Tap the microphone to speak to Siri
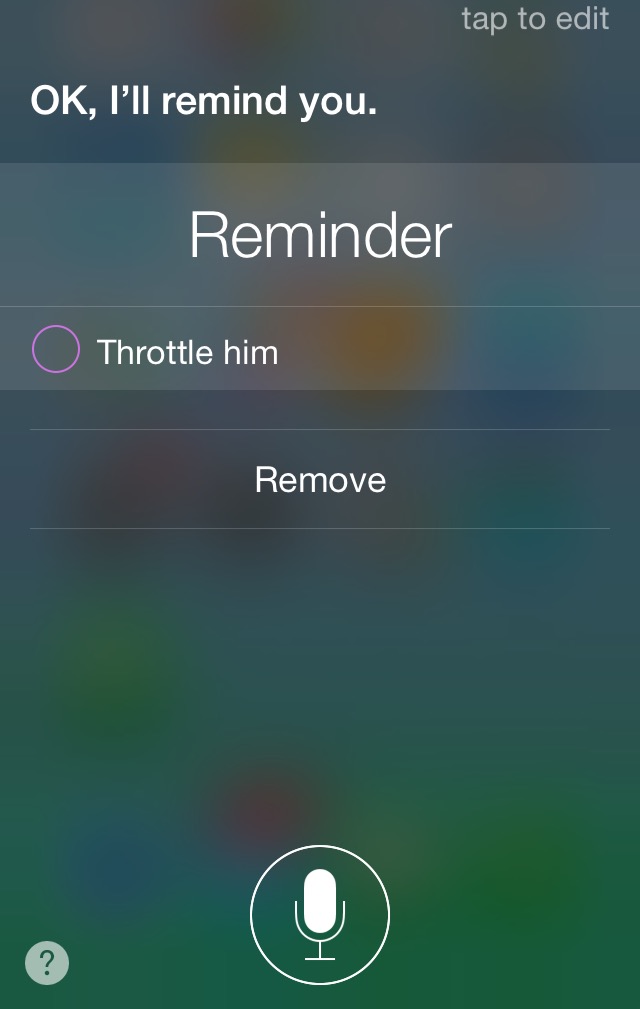The height and width of the screenshot is (1009, 640). (320, 915)
